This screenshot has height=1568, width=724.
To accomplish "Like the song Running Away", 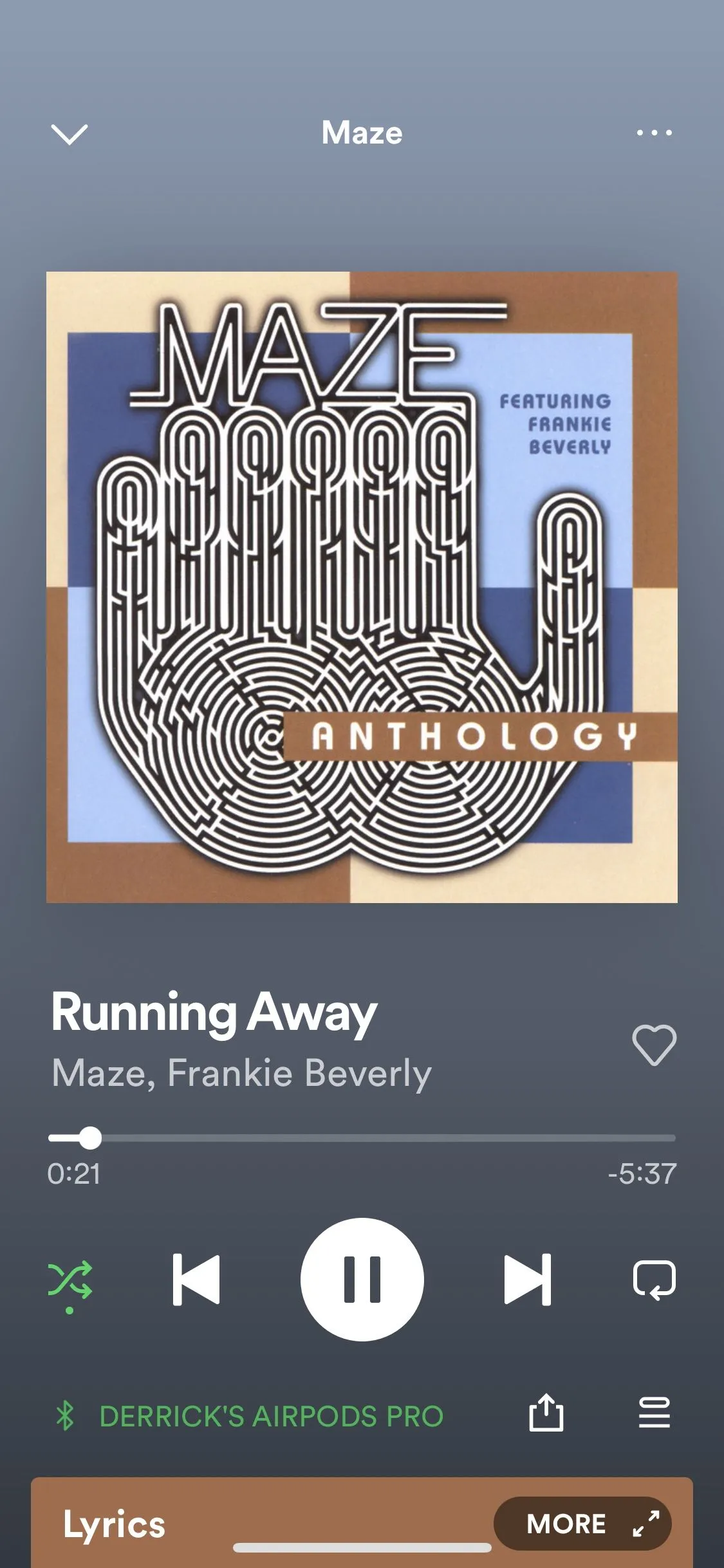I will pos(654,1045).
